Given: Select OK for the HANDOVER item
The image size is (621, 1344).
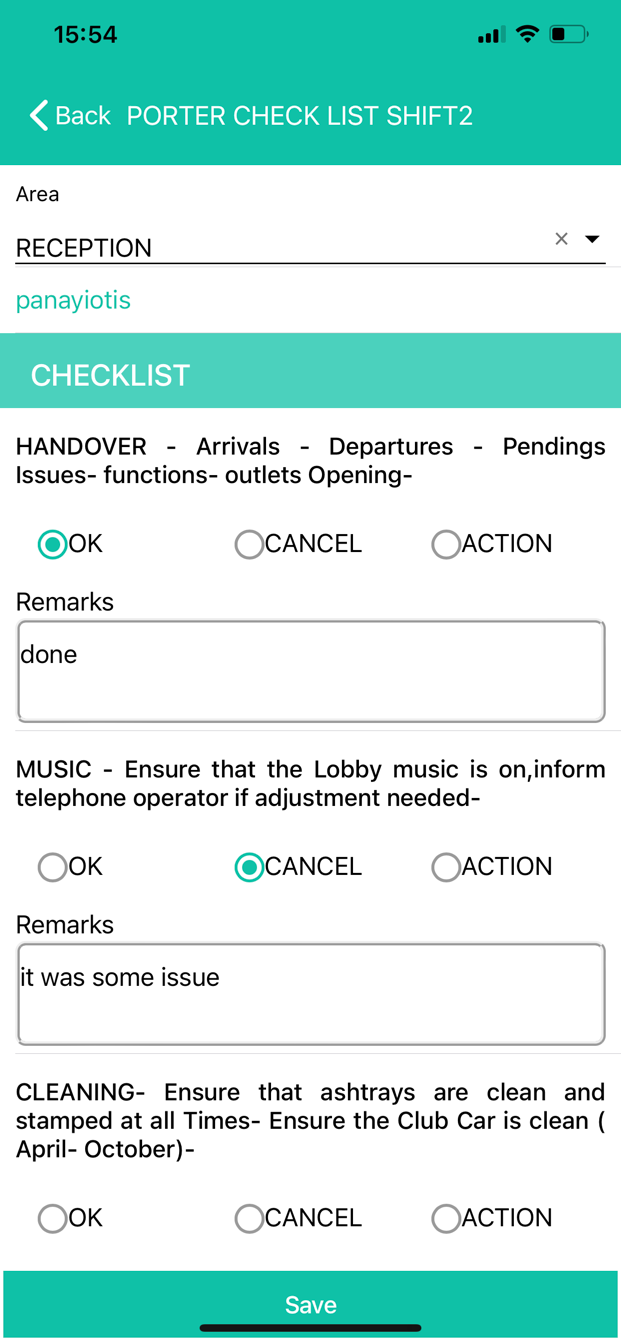Looking at the screenshot, I should click(x=52, y=544).
